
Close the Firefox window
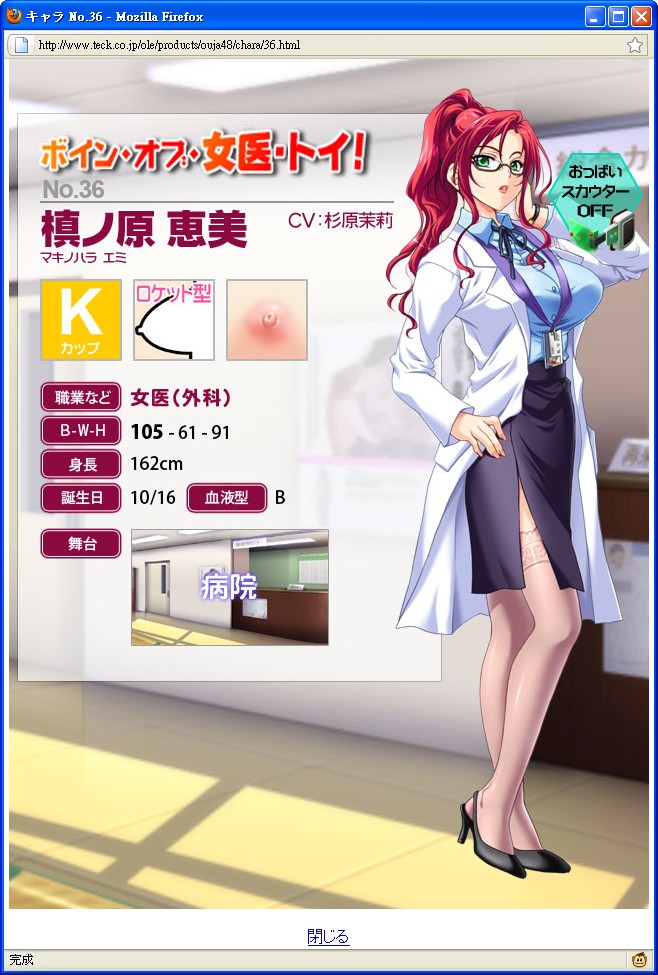pos(641,16)
